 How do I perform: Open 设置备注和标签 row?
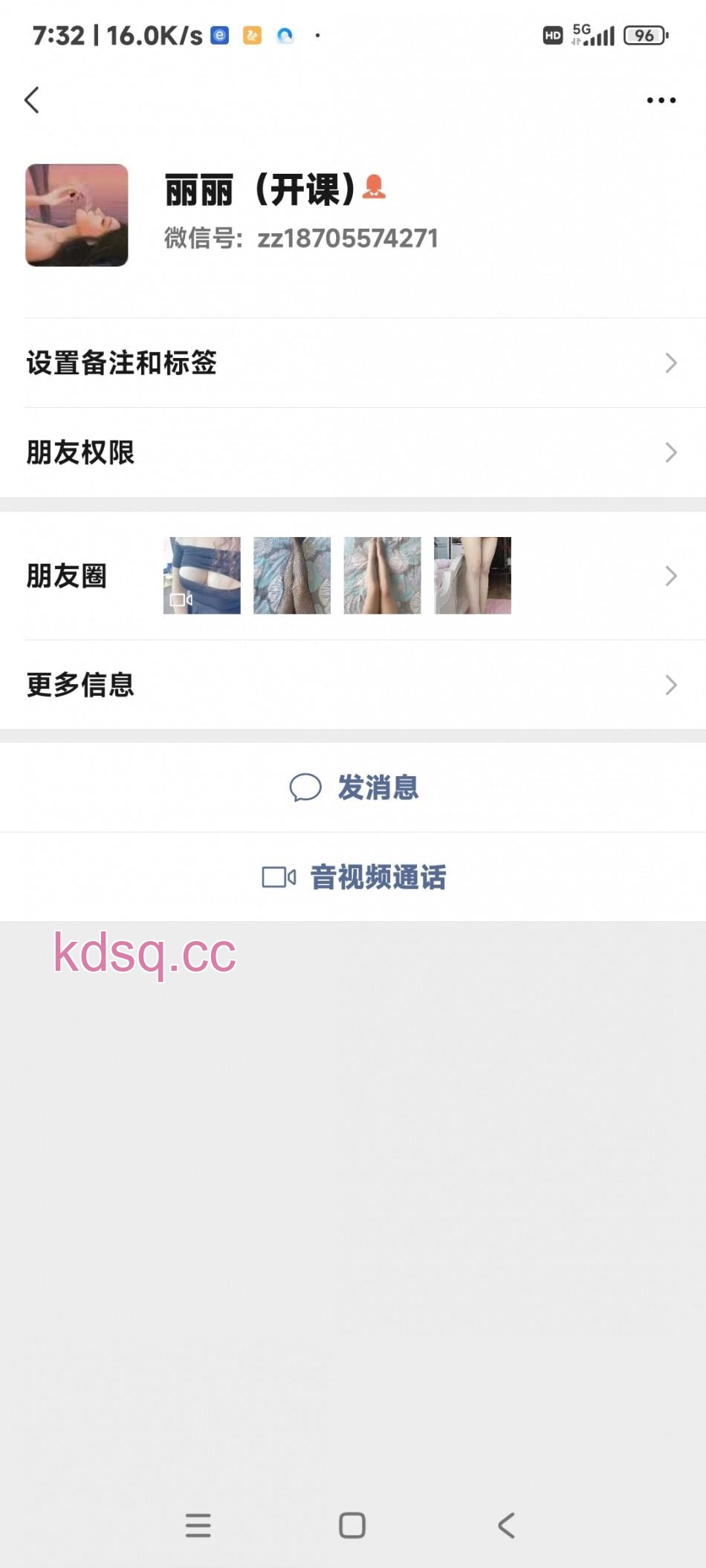pos(353,363)
